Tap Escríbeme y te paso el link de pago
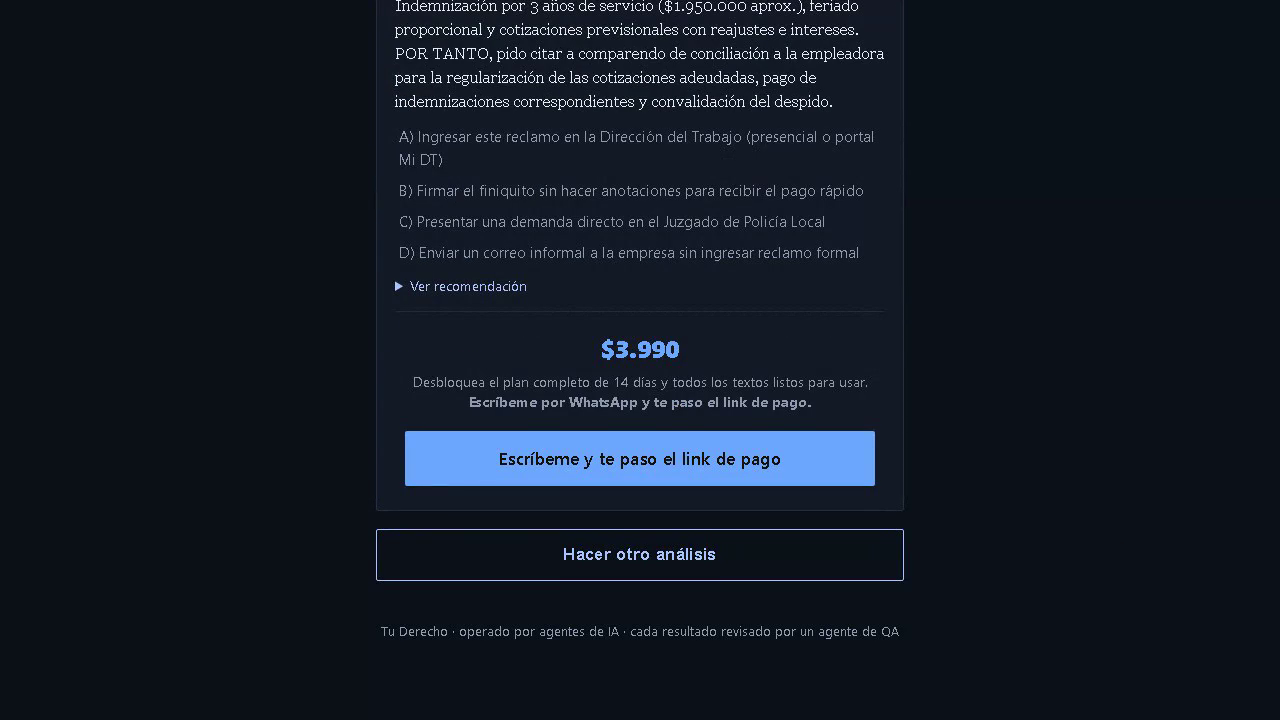1280x720 pixels. pyautogui.click(x=640, y=459)
